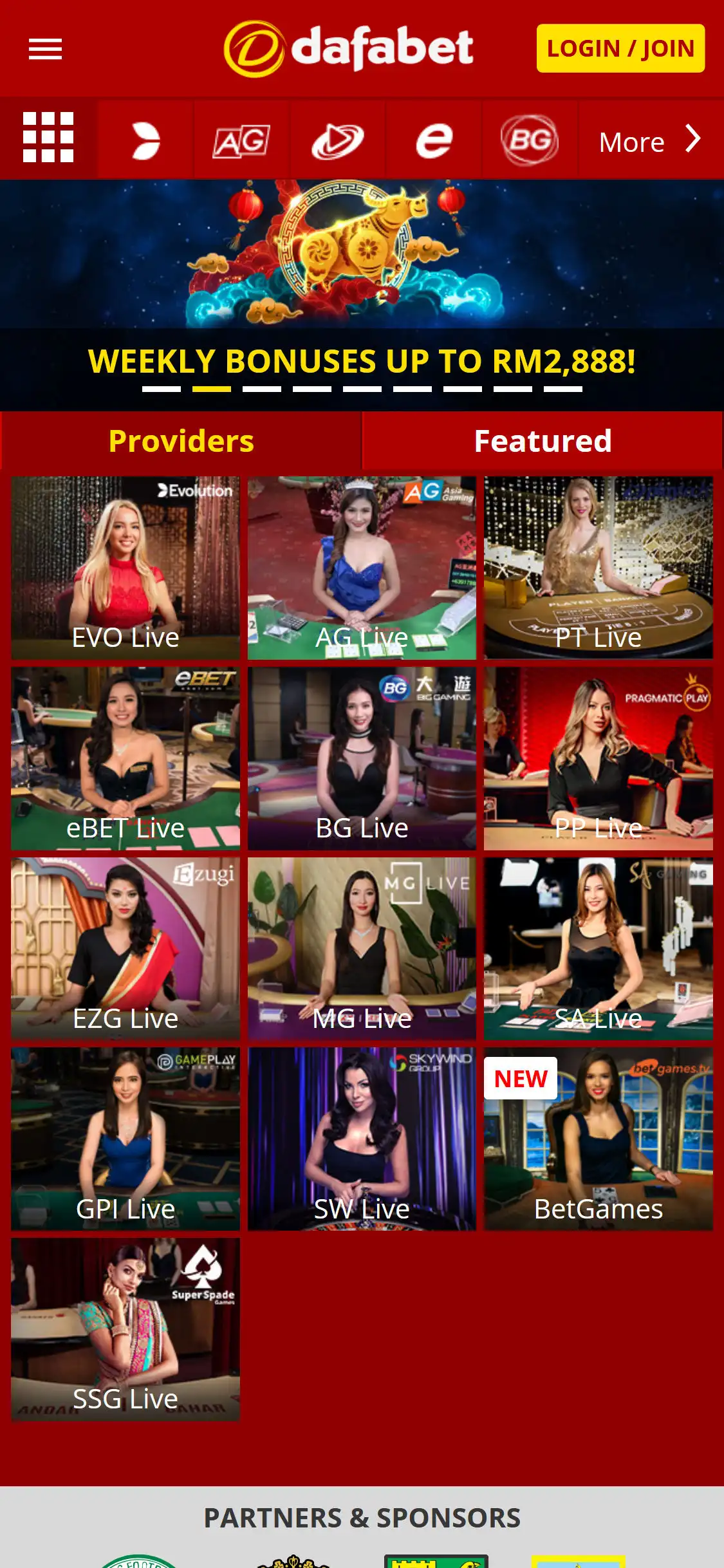Select the AG provider icon in the toolbar

(x=241, y=140)
